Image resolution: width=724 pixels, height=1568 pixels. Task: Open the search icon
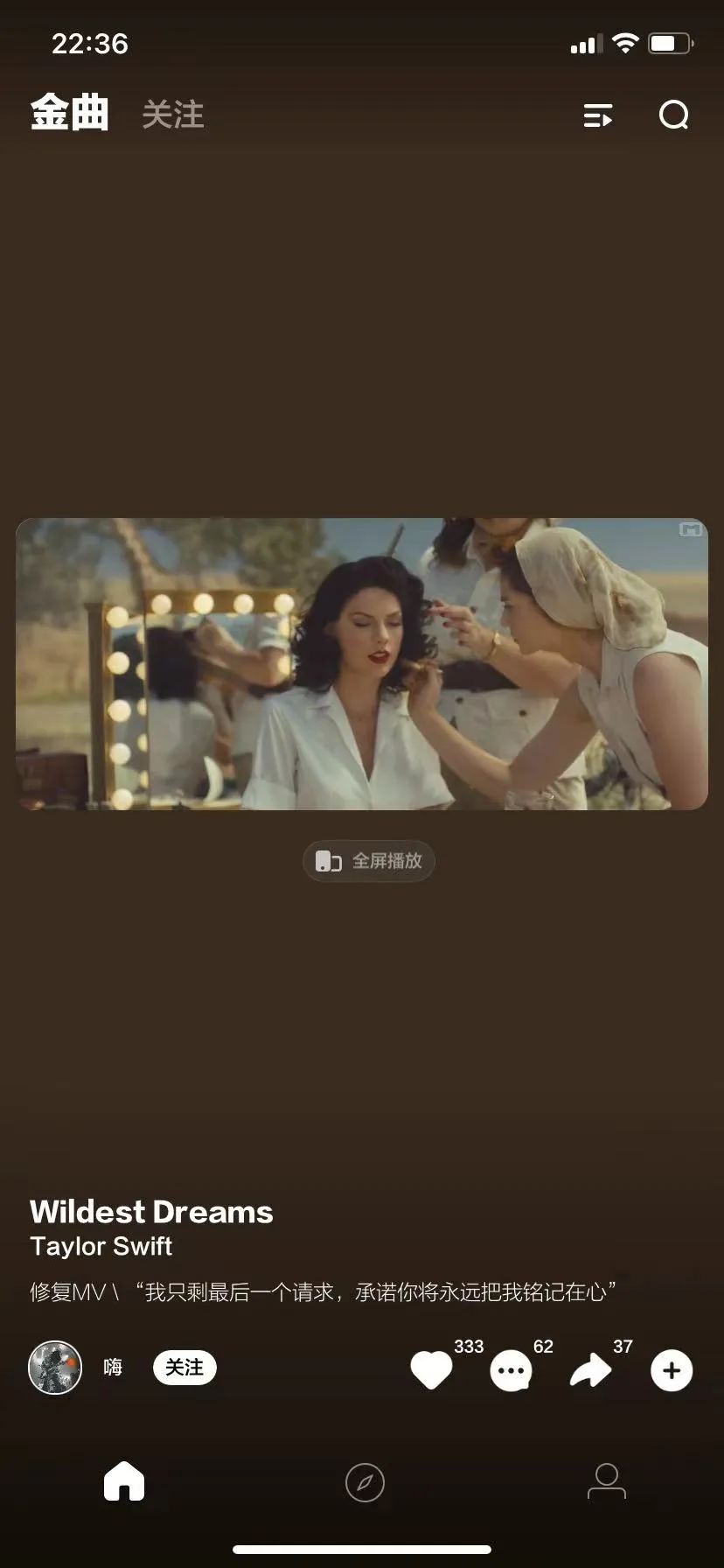point(673,115)
